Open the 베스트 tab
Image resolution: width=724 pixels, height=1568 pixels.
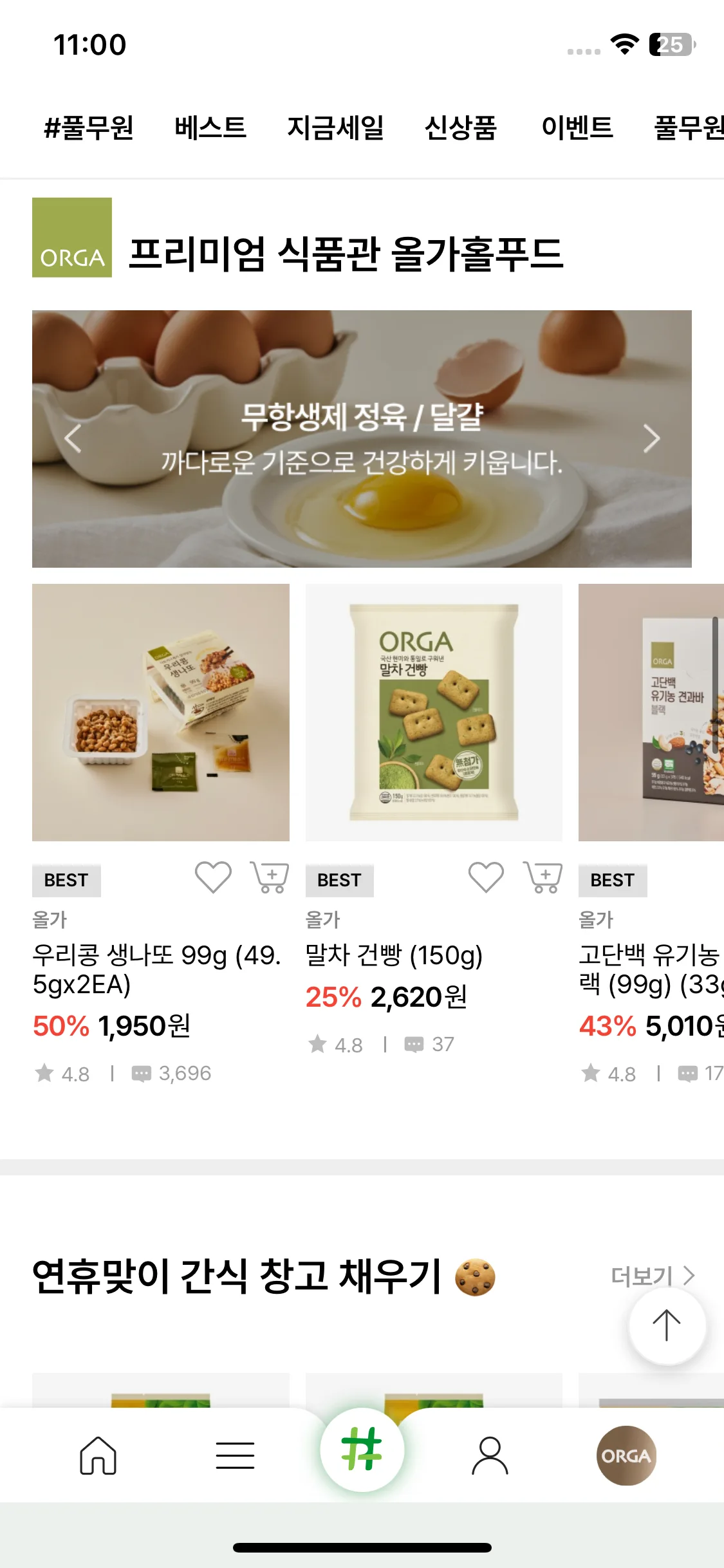pyautogui.click(x=210, y=127)
